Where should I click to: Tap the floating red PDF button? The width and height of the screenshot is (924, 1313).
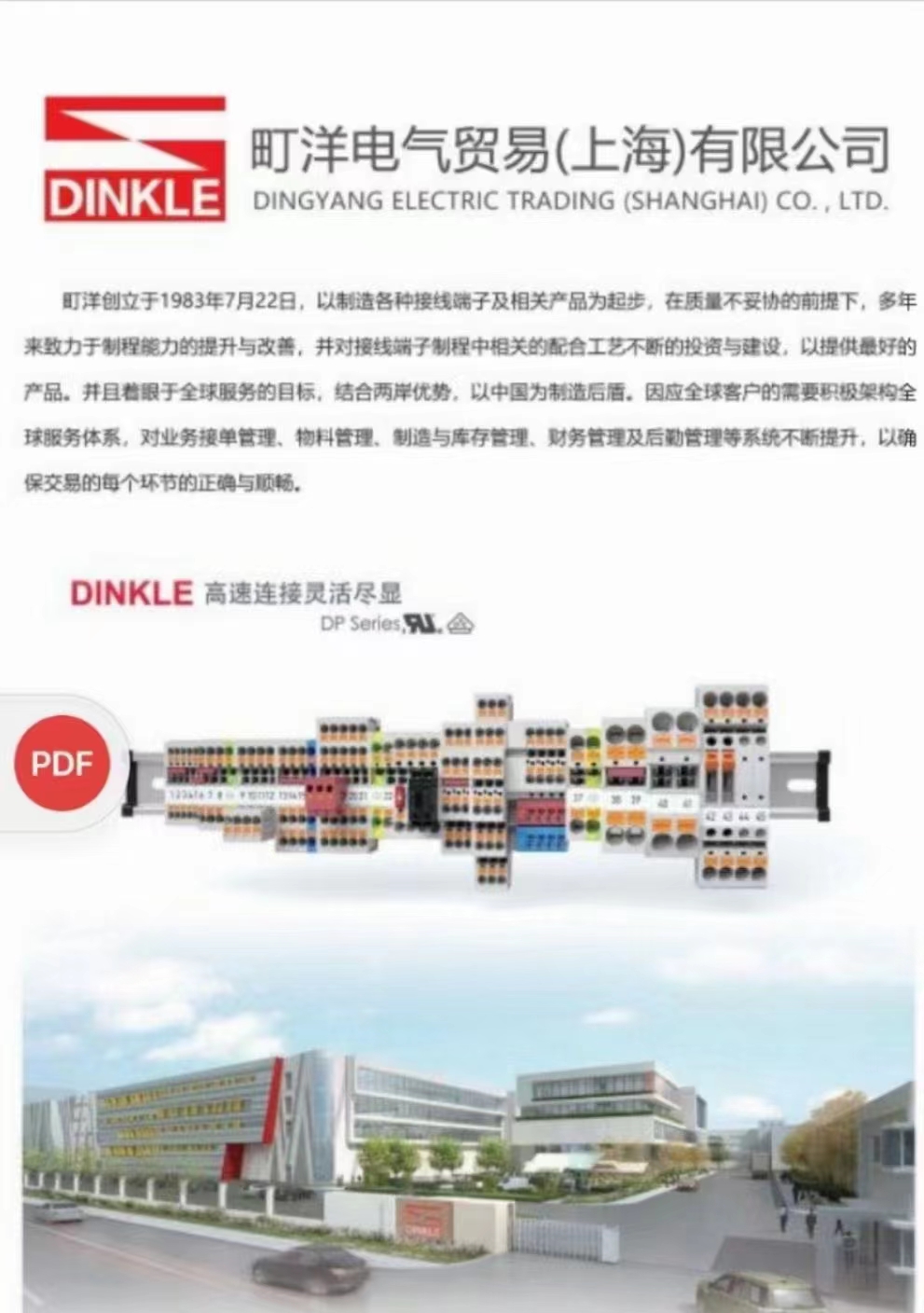pos(62,763)
